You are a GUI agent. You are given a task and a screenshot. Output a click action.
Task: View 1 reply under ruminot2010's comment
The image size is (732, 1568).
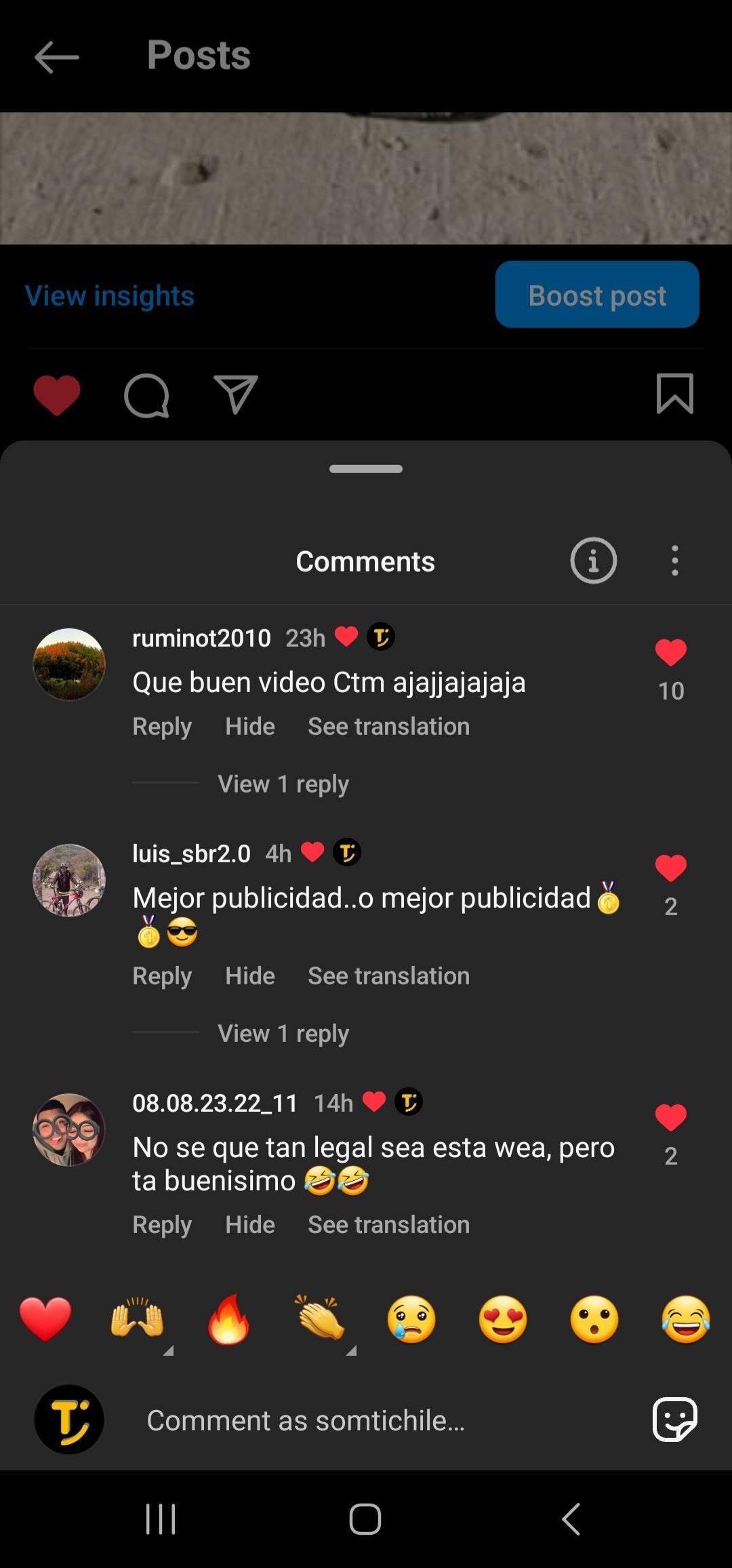tap(283, 784)
